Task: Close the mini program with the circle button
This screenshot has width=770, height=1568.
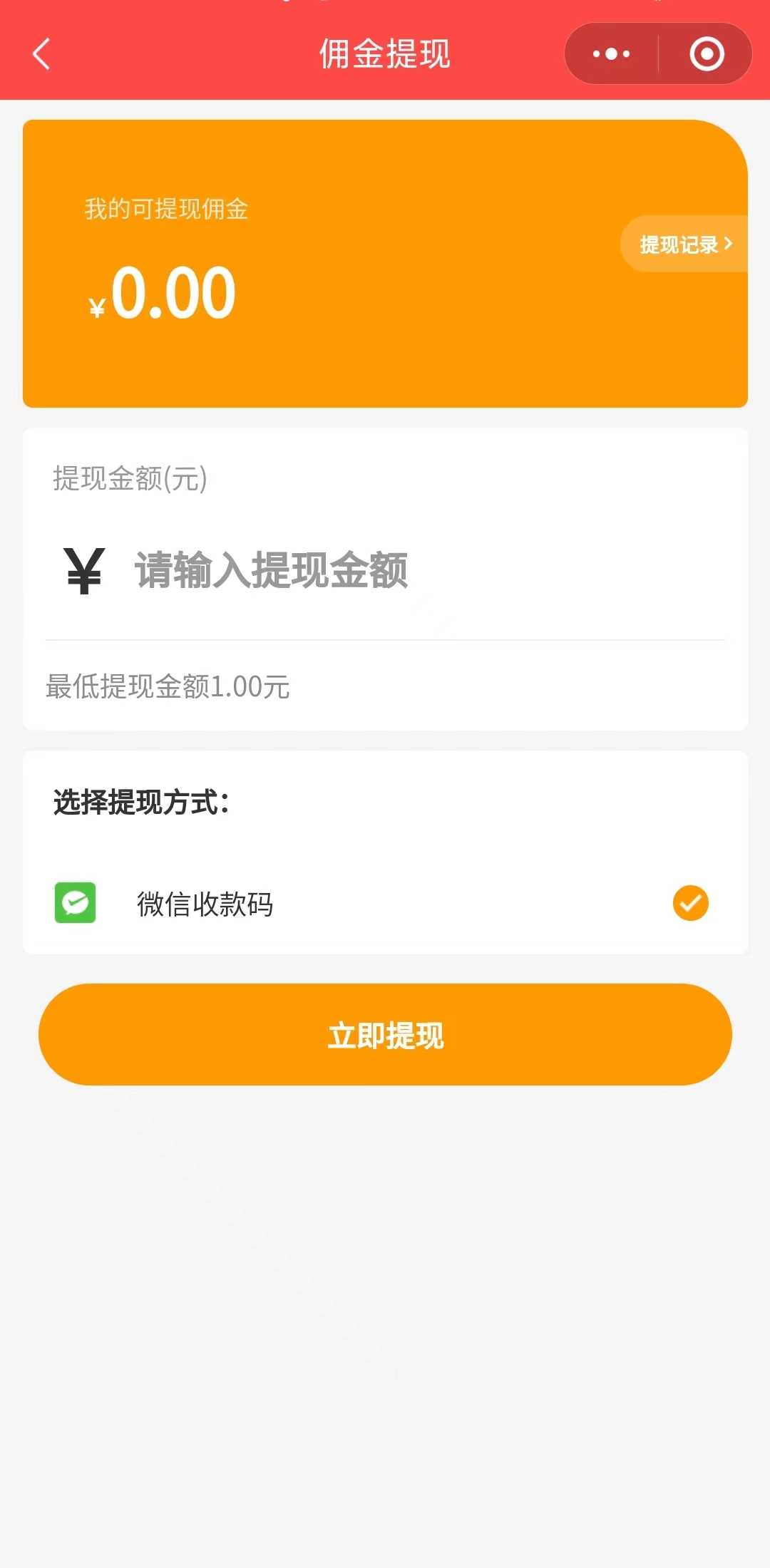Action: click(x=707, y=54)
